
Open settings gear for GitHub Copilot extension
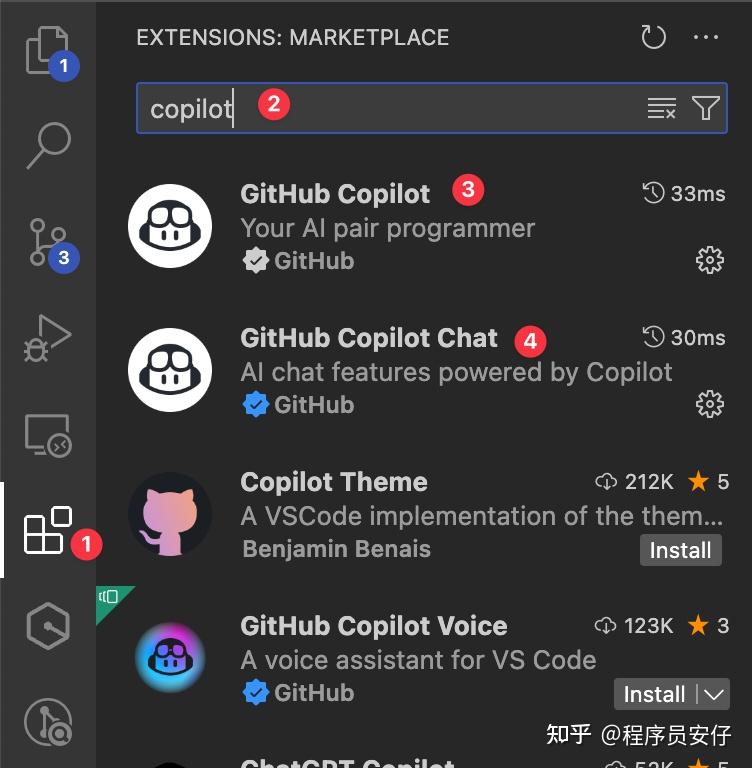coord(710,260)
